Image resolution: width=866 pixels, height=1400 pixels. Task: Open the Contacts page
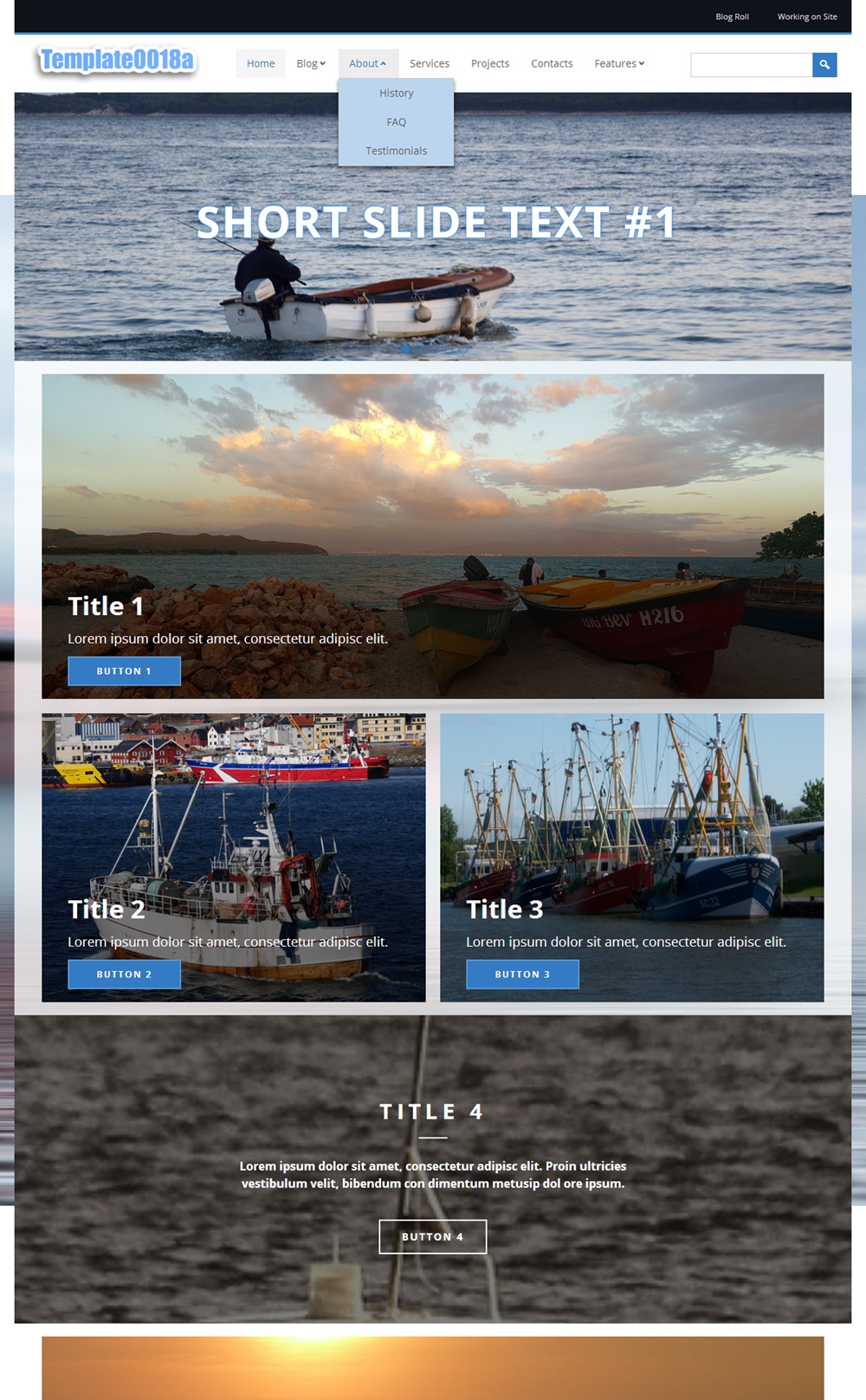coord(552,64)
